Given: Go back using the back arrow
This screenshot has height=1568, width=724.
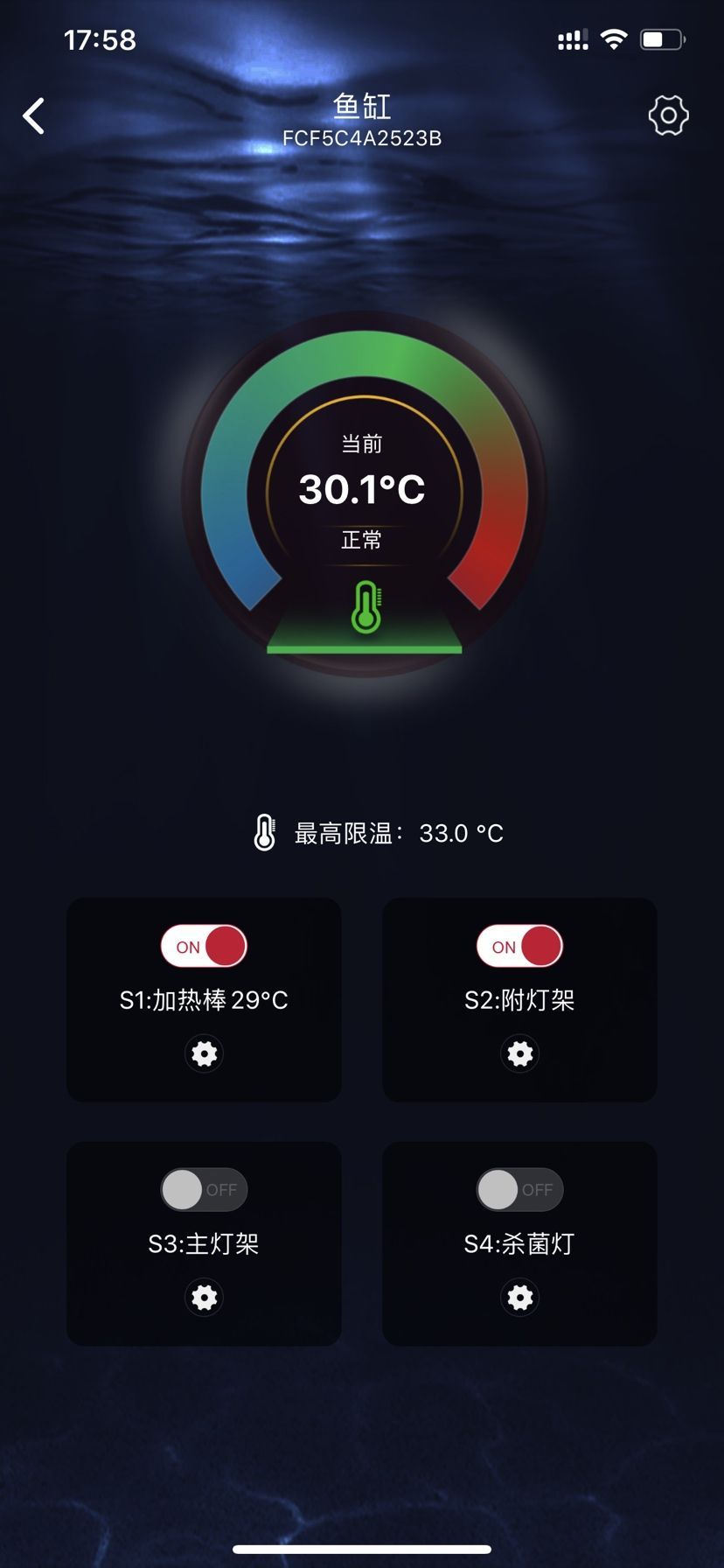Looking at the screenshot, I should click(34, 115).
